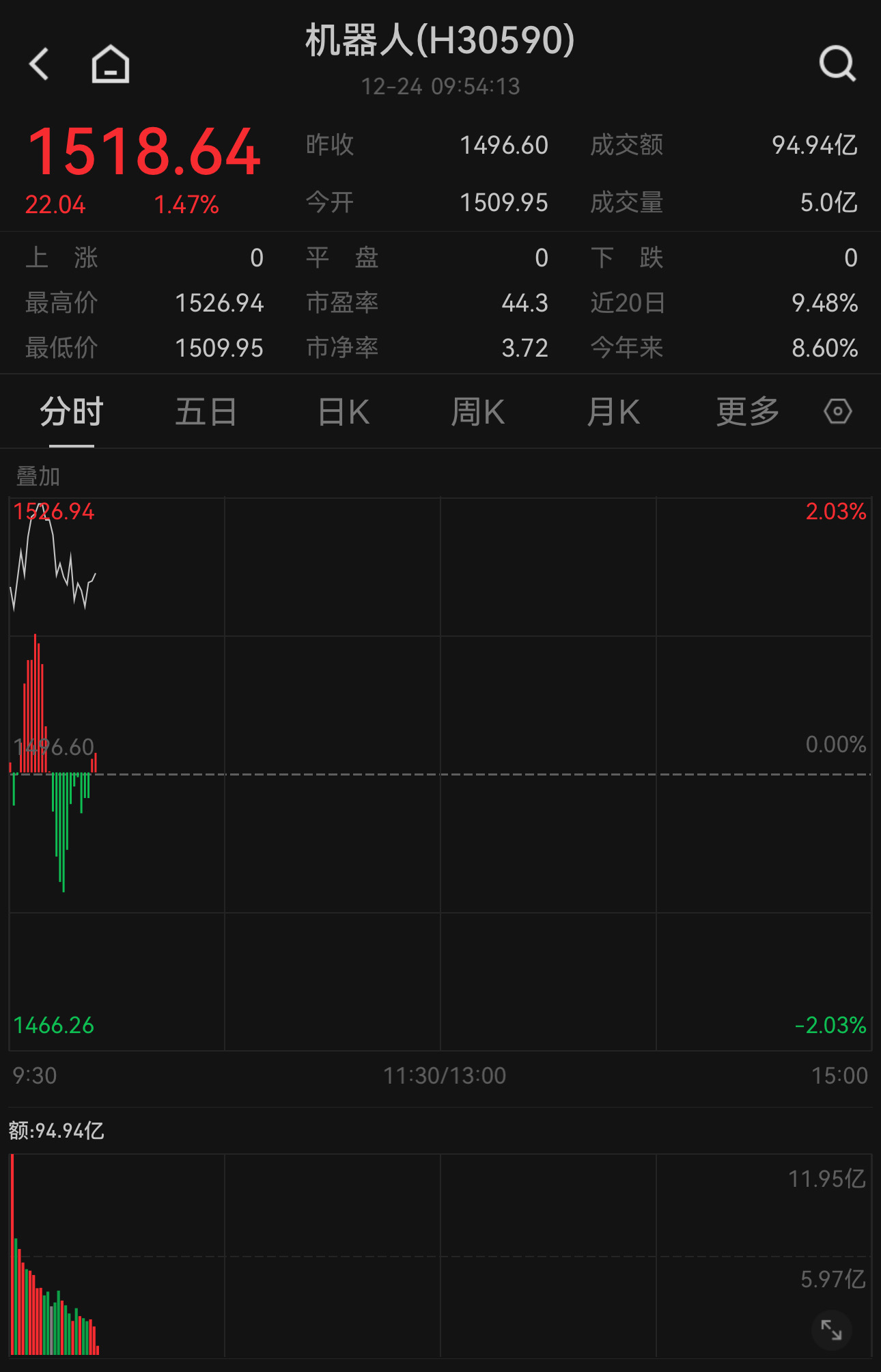
Task: Go back using the back arrow
Action: [39, 64]
